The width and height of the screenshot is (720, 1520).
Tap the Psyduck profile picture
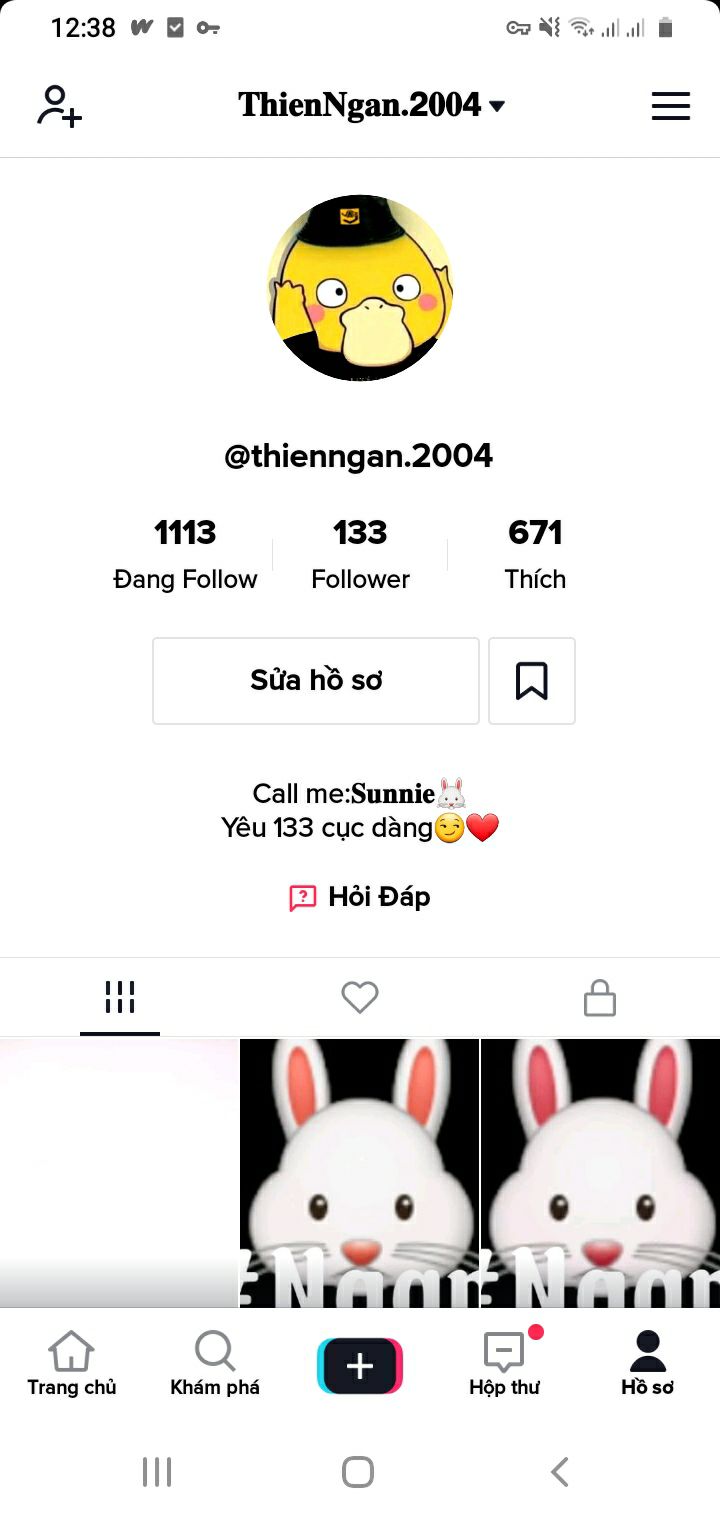pos(360,288)
